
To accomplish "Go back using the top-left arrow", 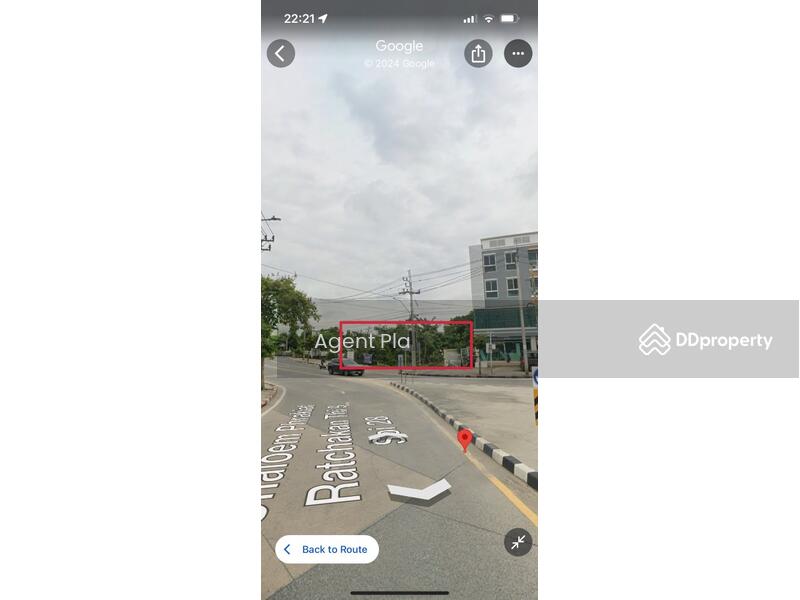I will (281, 54).
